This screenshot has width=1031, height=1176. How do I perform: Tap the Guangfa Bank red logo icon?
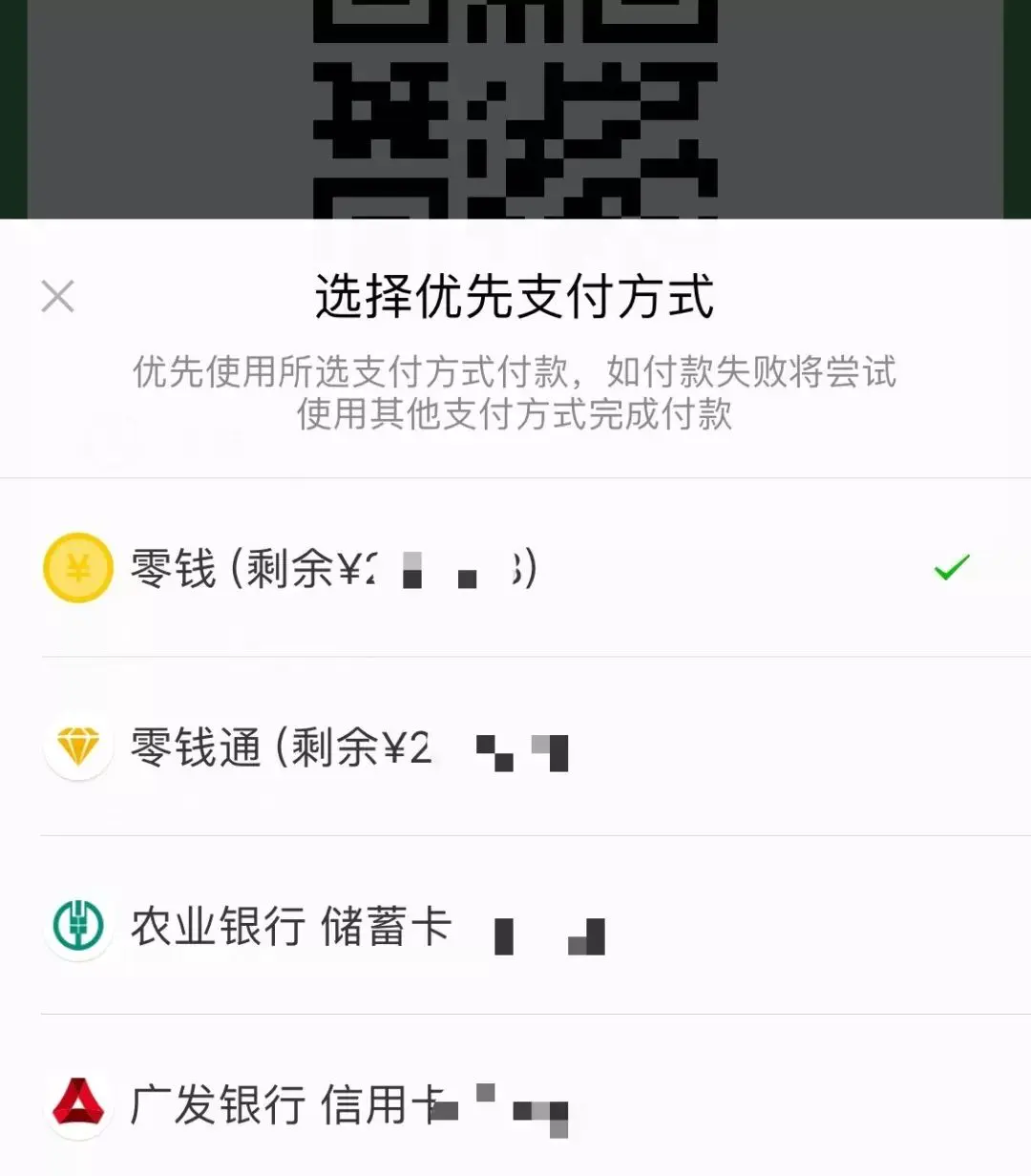(x=79, y=1104)
